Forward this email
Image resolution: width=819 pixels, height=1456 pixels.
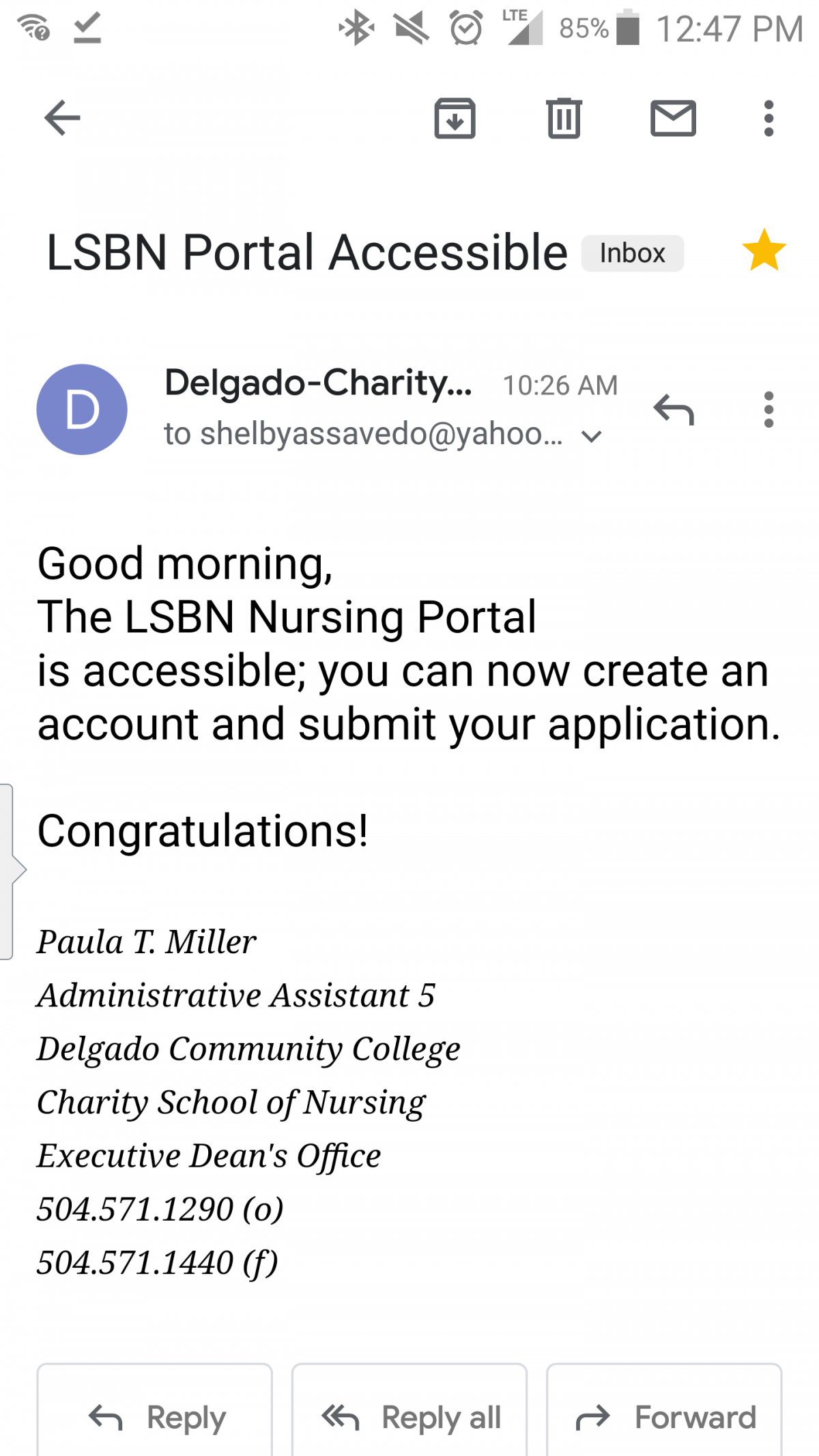click(x=664, y=1410)
